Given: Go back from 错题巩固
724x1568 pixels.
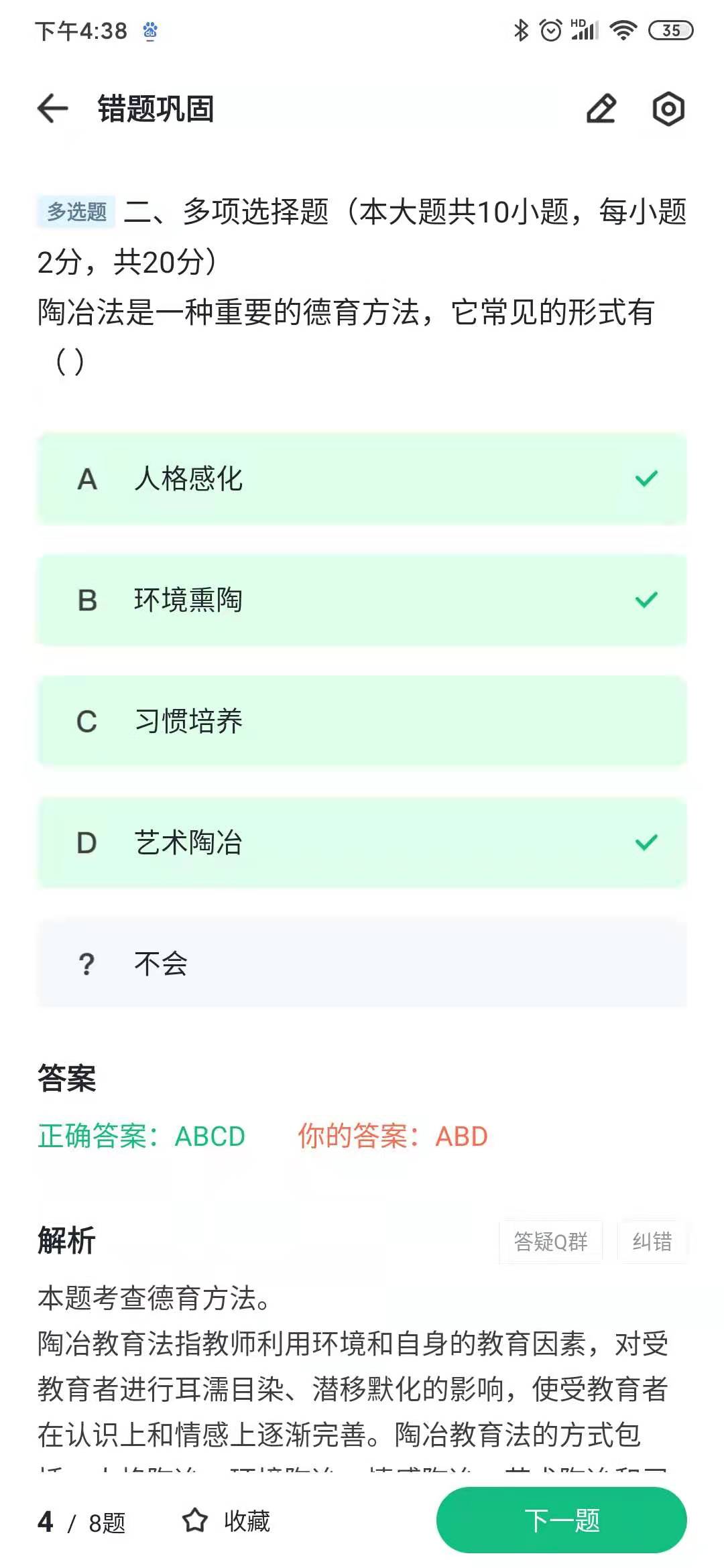Looking at the screenshot, I should point(52,109).
